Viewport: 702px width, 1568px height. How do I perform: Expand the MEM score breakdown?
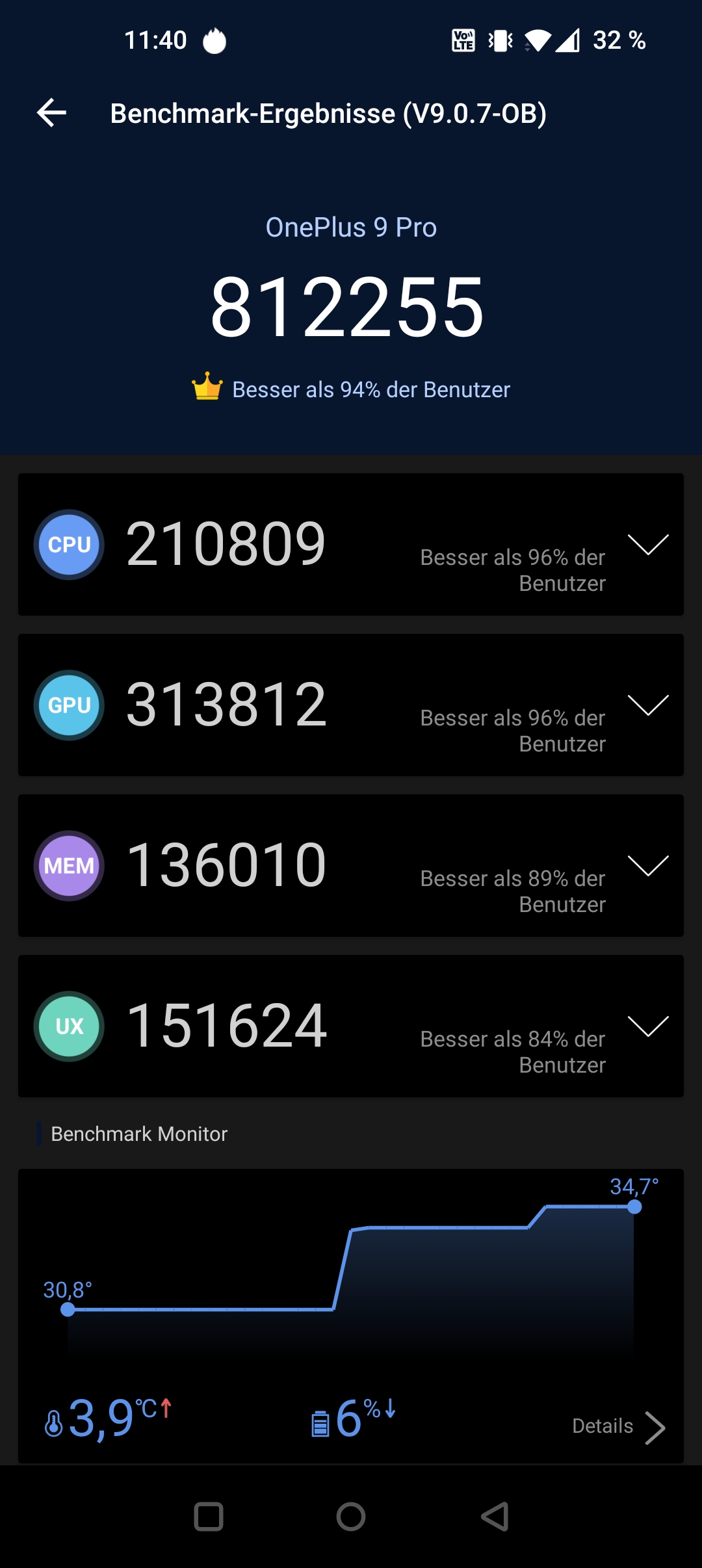[648, 866]
